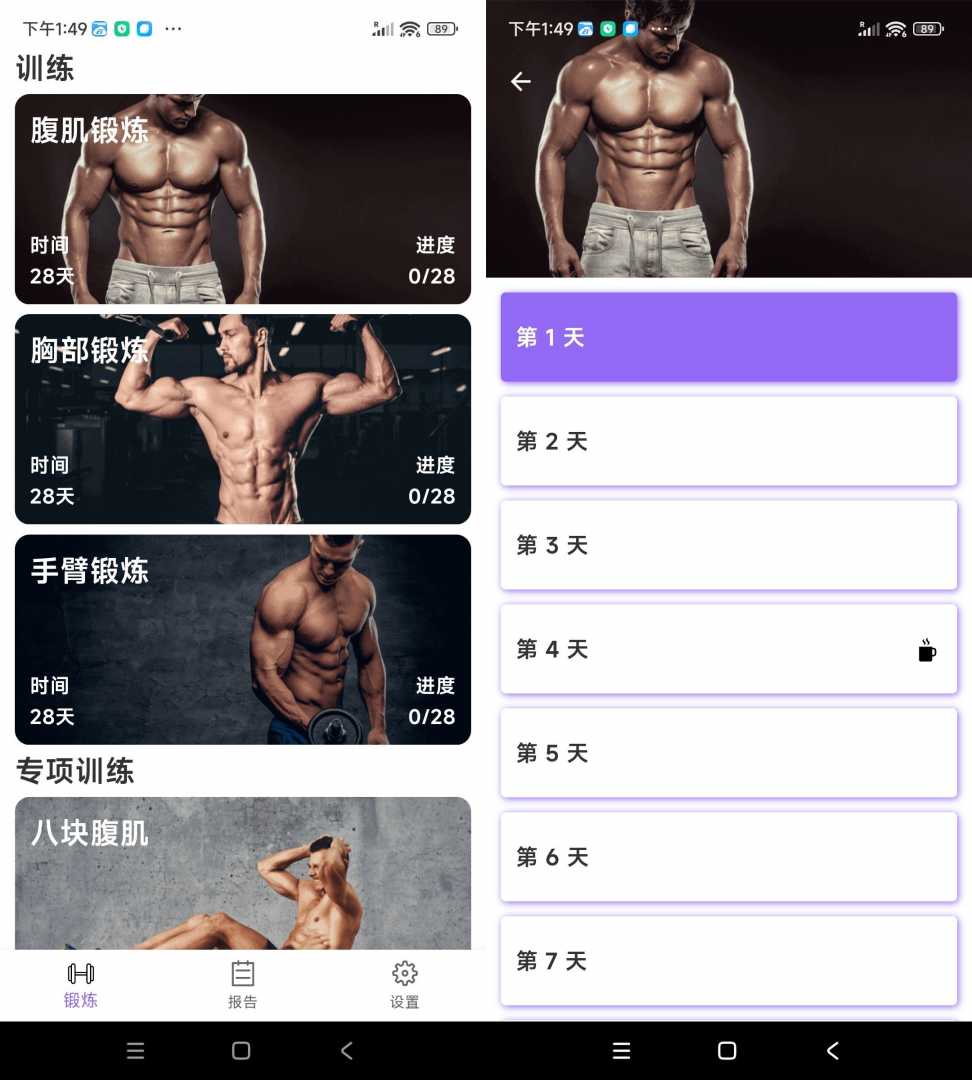This screenshot has width=972, height=1080.
Task: Tap the home button on the right navigation bar
Action: (x=726, y=1050)
